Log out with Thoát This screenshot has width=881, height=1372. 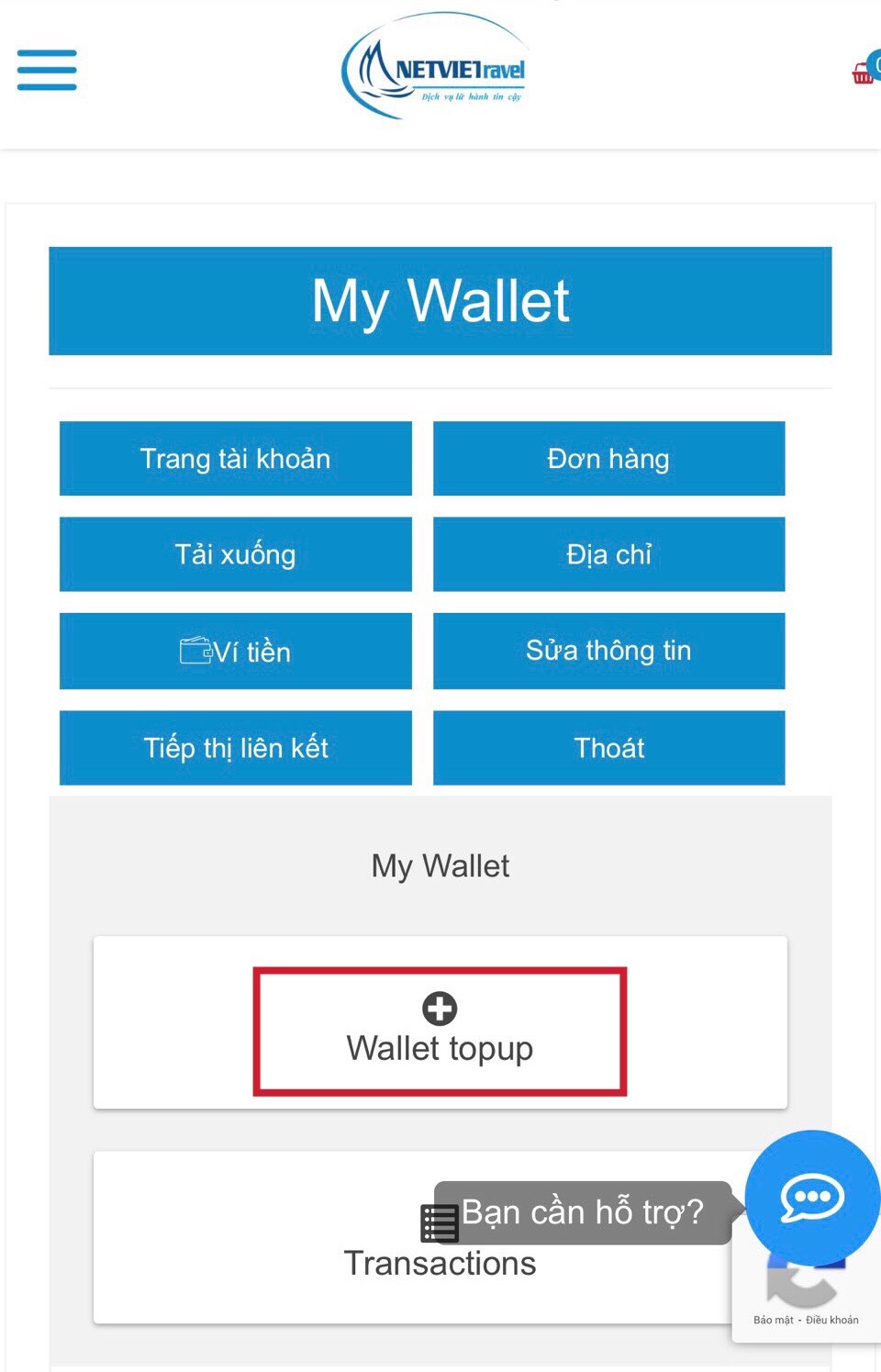pyautogui.click(x=608, y=748)
